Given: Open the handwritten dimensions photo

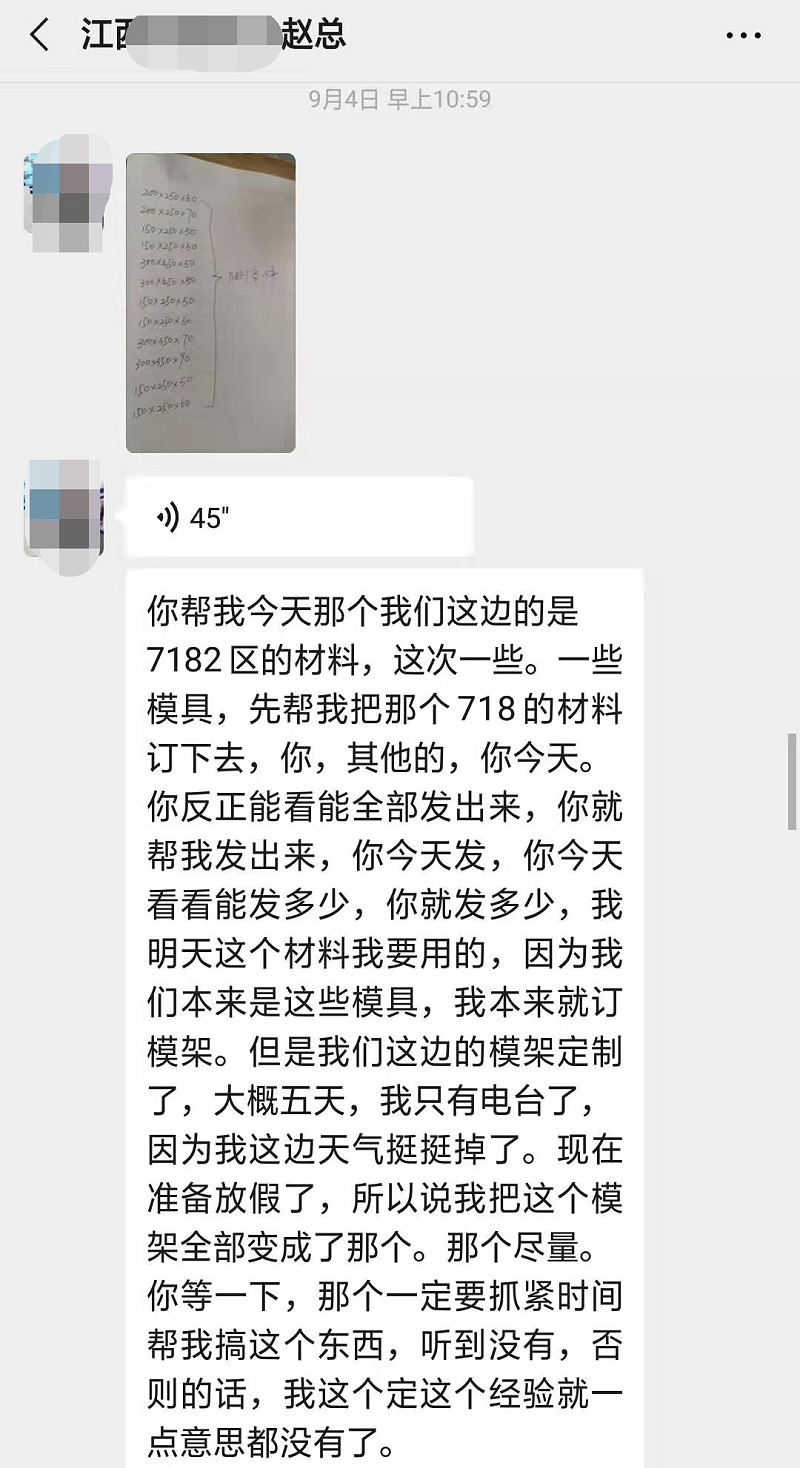Looking at the screenshot, I should point(210,302).
